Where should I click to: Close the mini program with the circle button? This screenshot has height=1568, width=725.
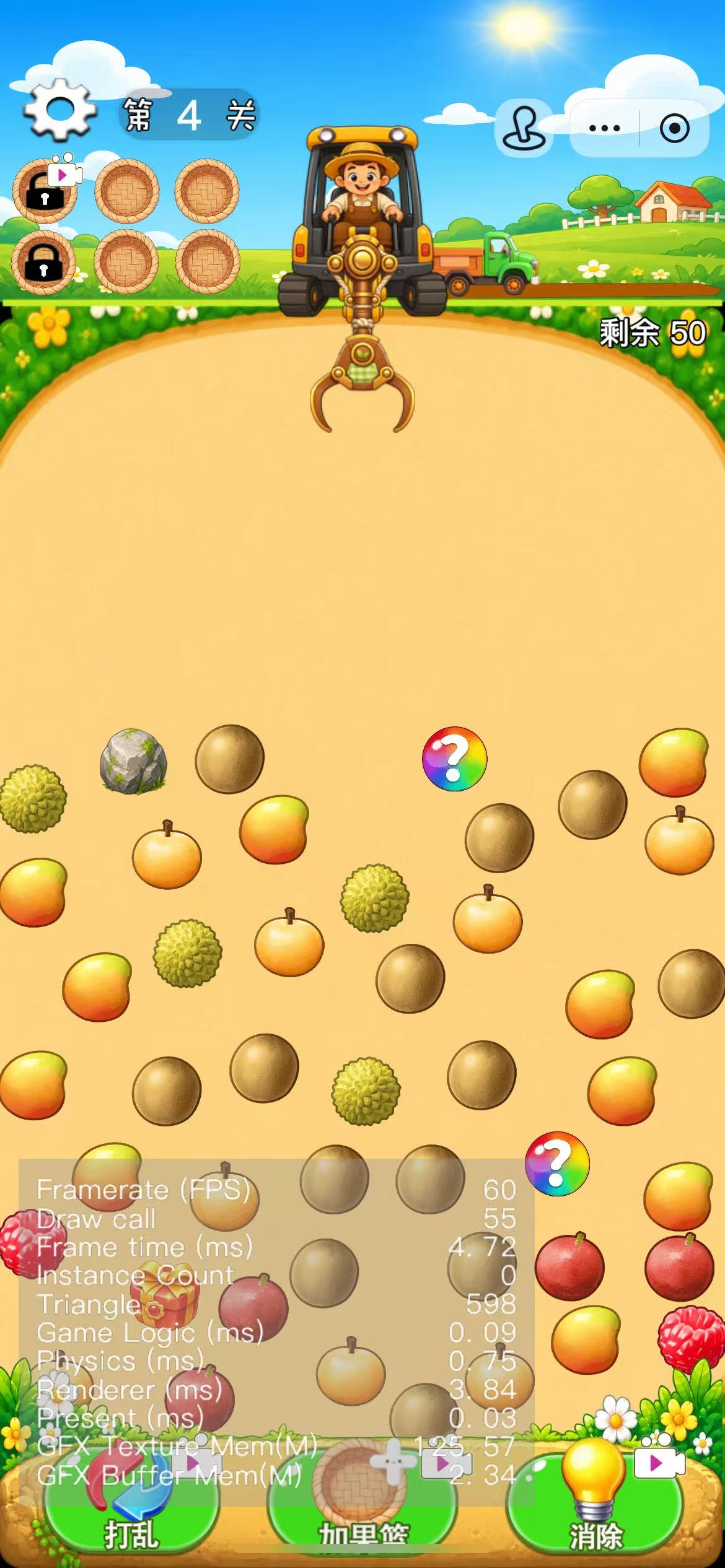pos(674,128)
